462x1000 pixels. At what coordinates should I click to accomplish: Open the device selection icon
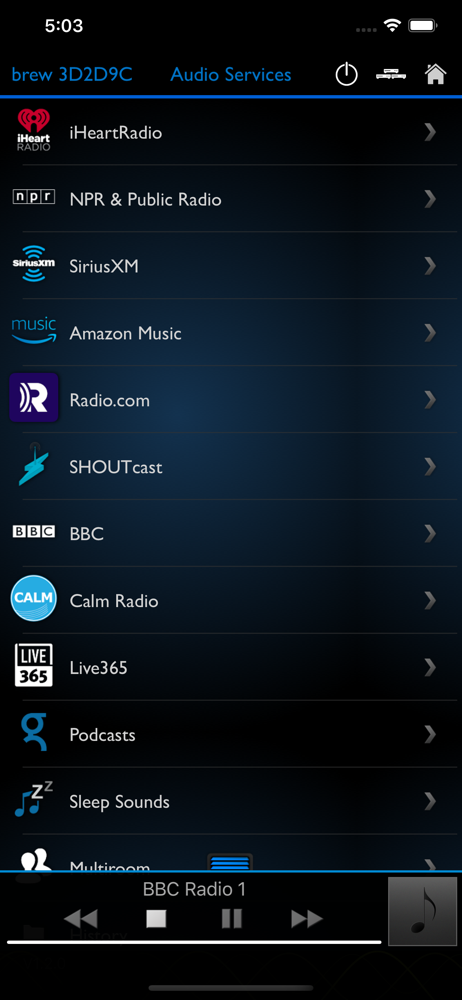click(x=391, y=75)
